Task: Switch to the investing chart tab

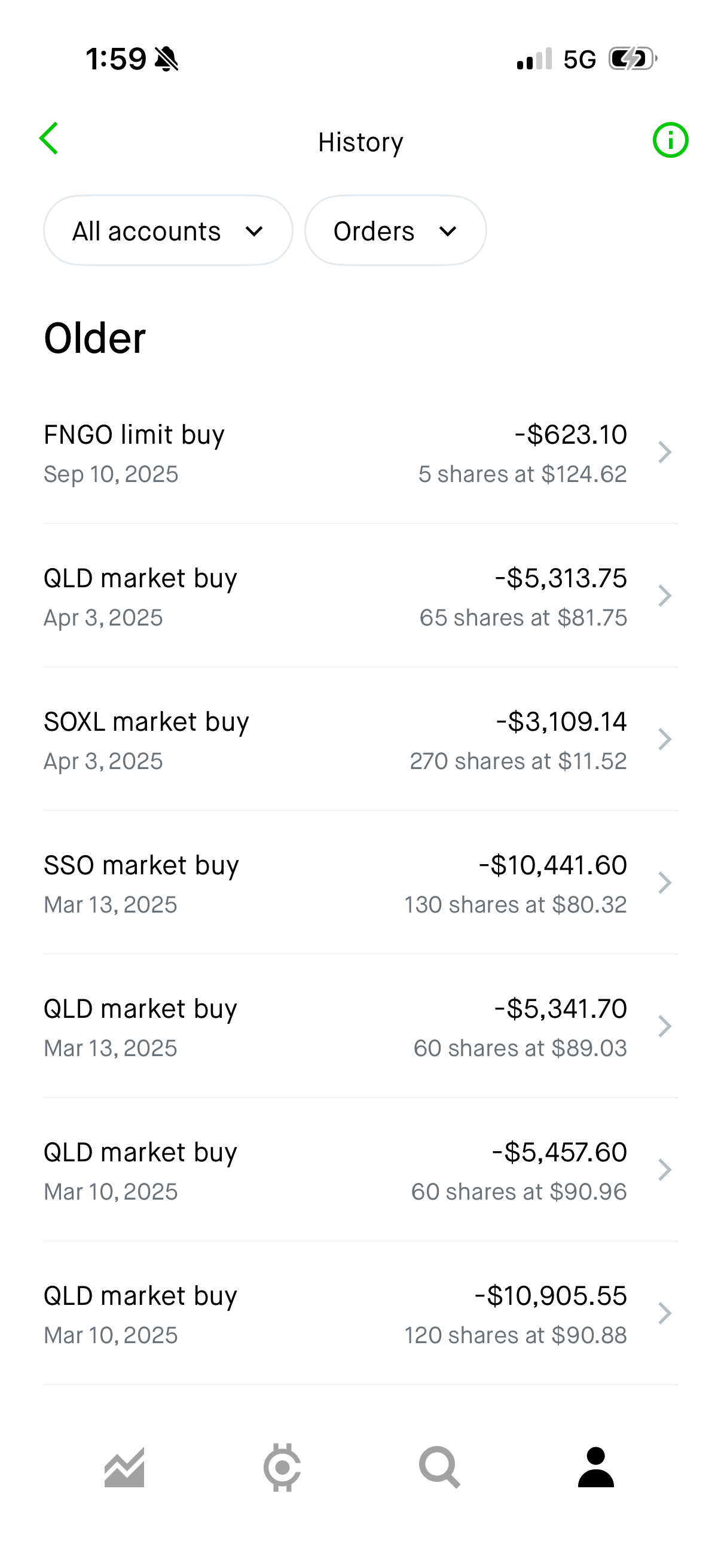Action: (125, 1468)
